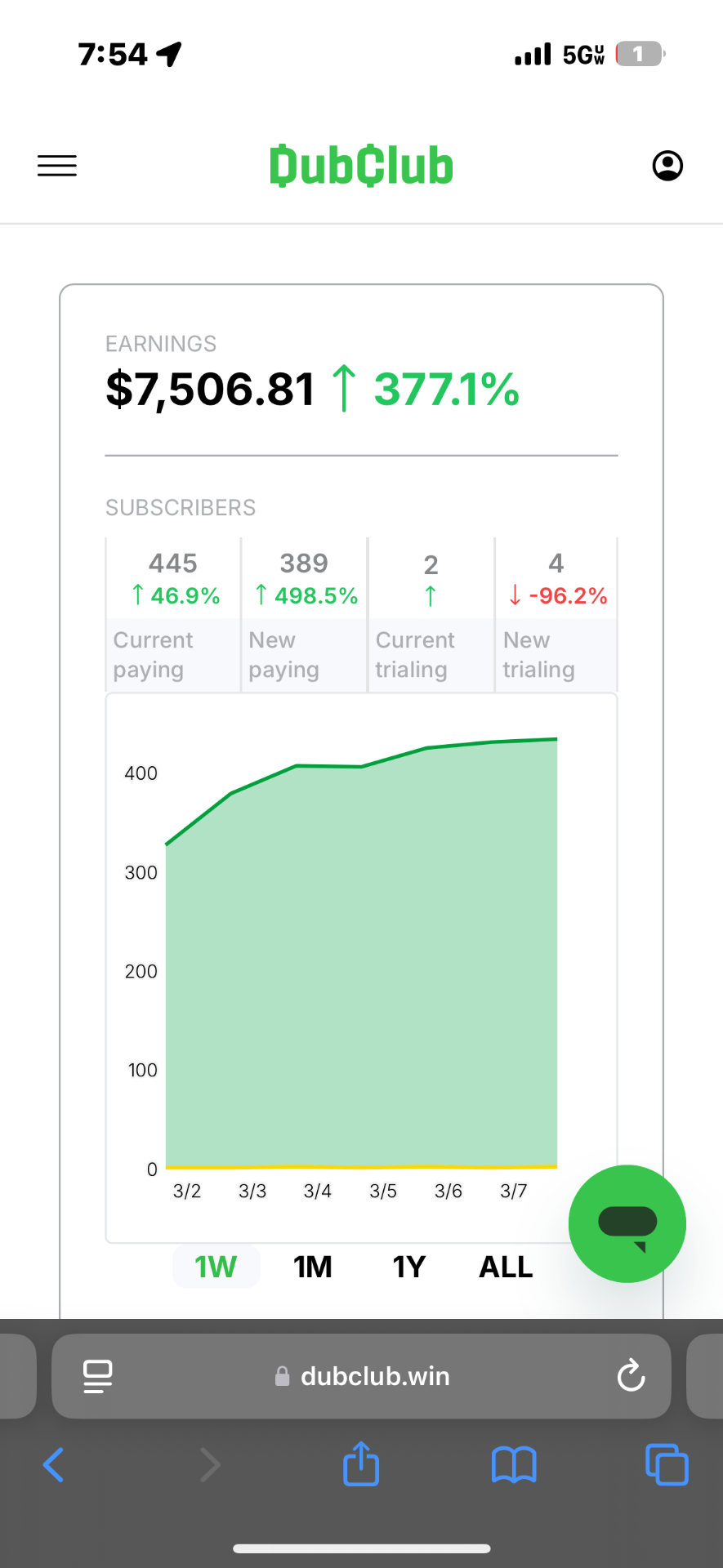Switch chart range to 1Y
The width and height of the screenshot is (723, 1568).
click(x=409, y=1267)
